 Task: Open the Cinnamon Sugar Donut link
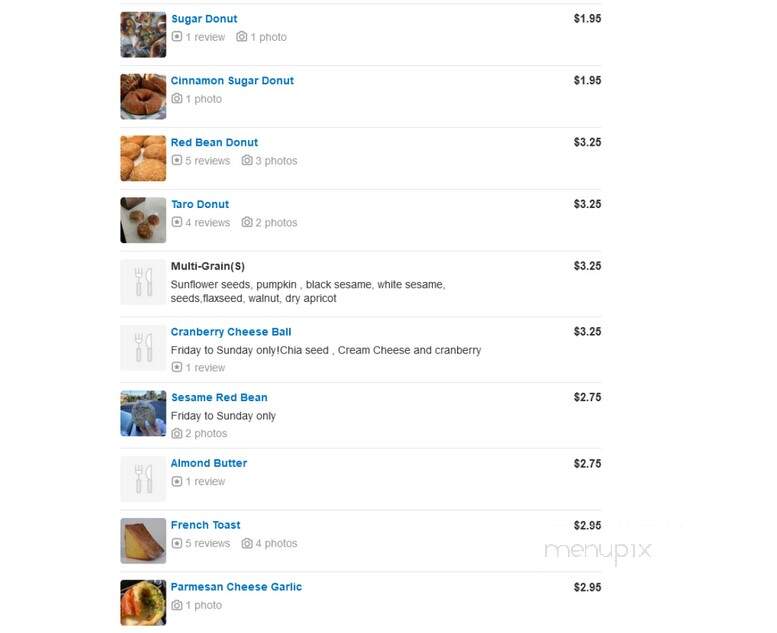click(232, 81)
